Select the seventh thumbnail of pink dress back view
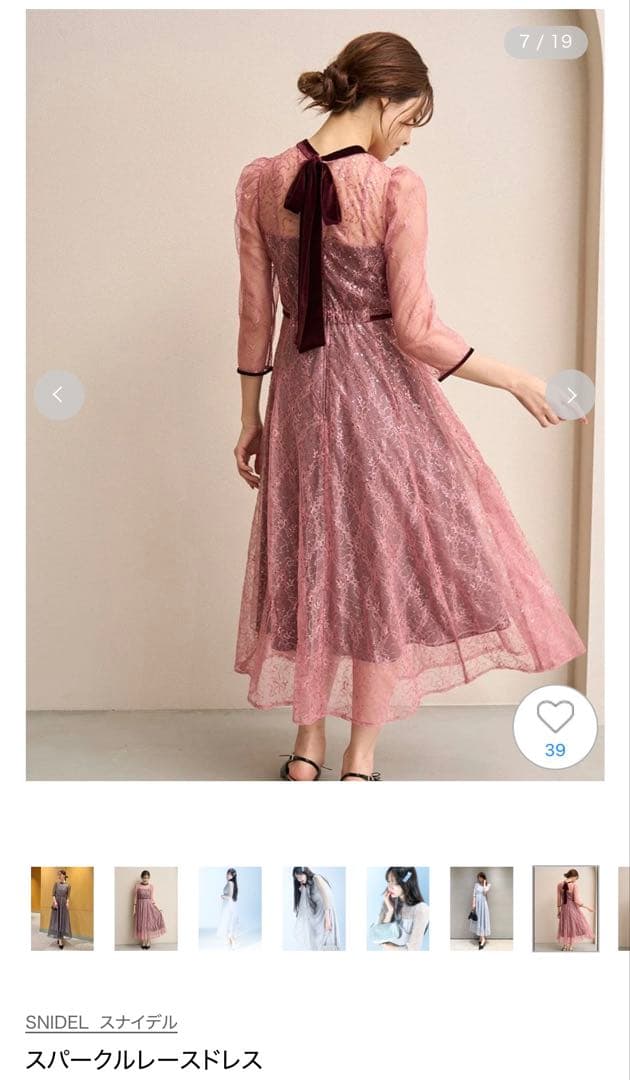Viewport: 630px width, 1080px height. click(565, 908)
